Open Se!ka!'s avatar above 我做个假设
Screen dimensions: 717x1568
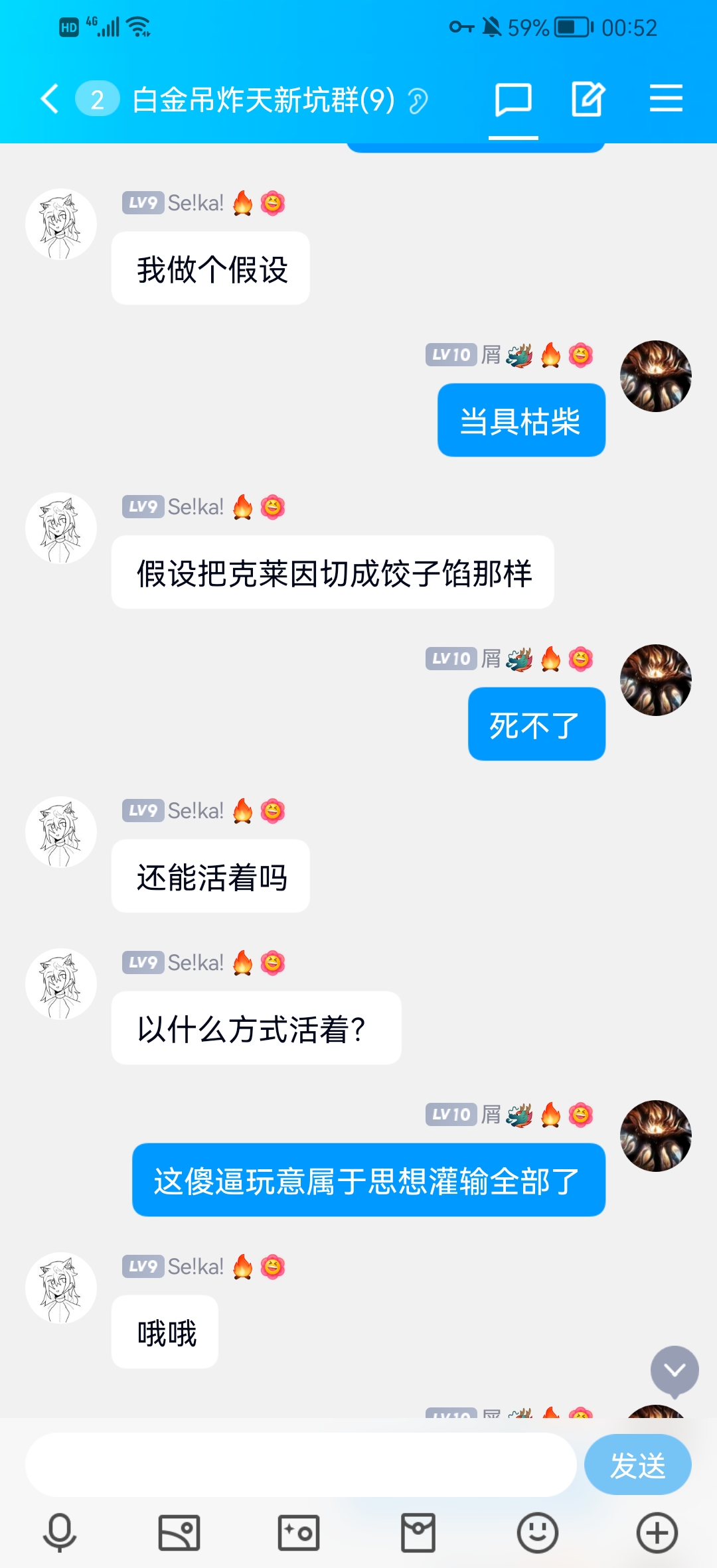(61, 224)
